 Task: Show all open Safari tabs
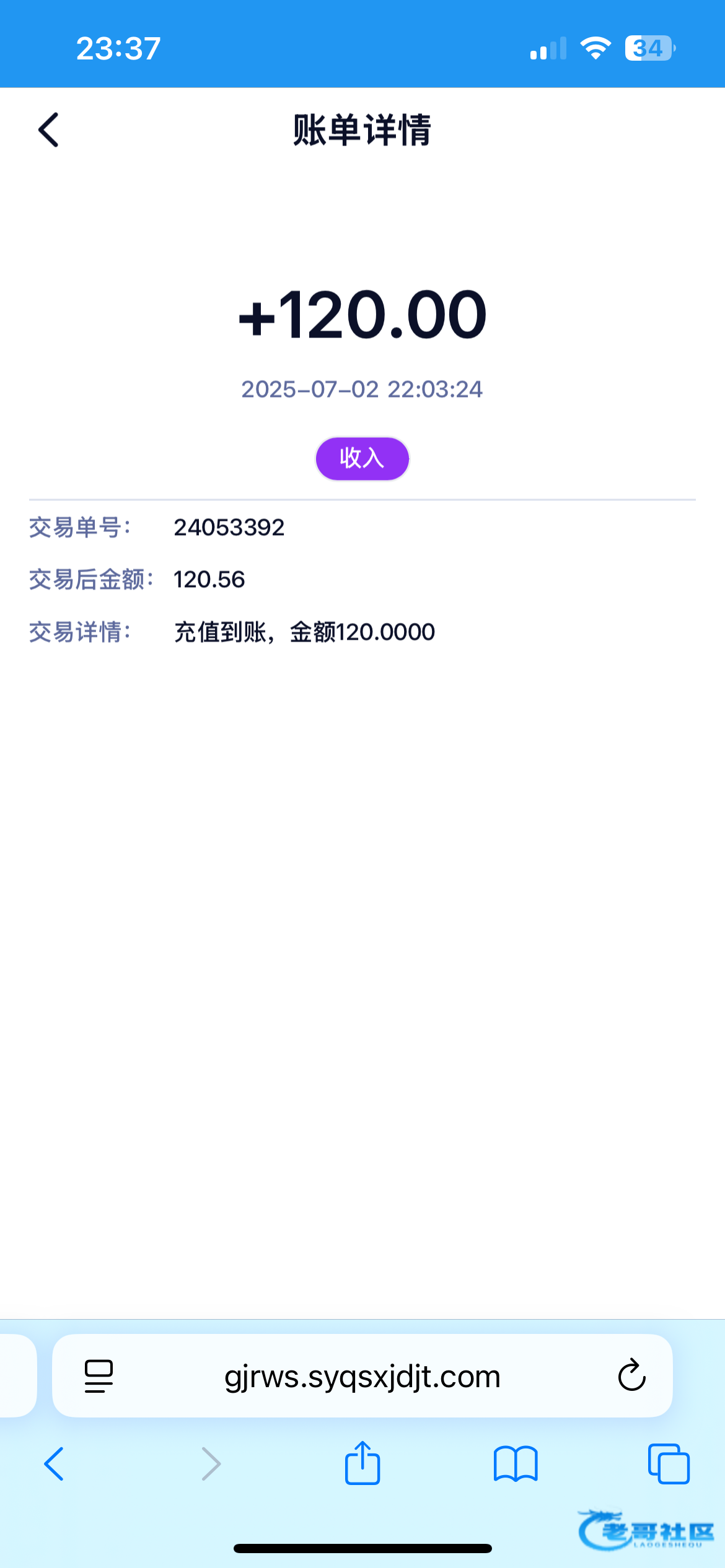point(669,1464)
